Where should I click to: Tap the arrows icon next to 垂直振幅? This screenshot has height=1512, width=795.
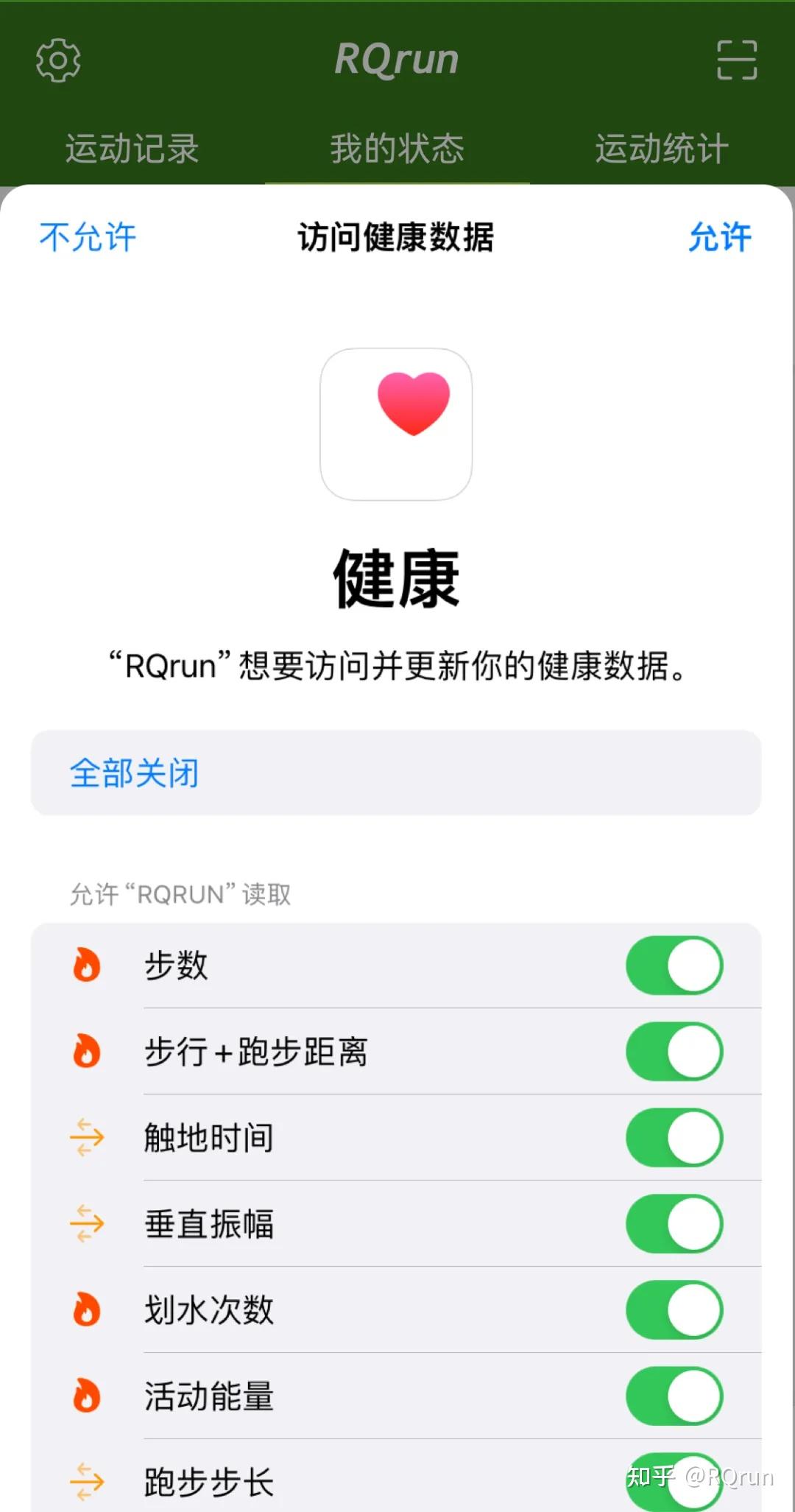[x=86, y=1223]
